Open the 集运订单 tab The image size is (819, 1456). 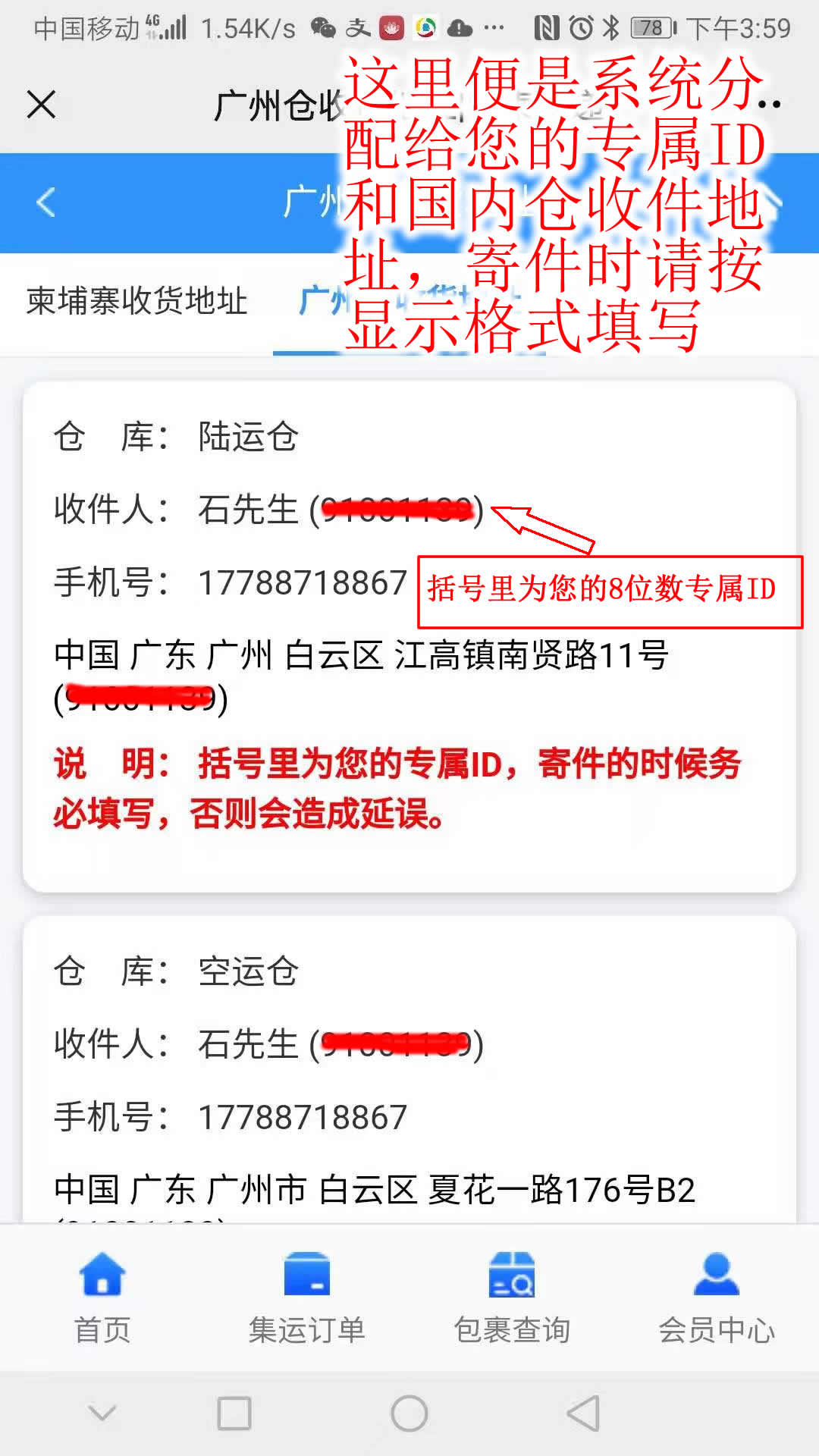coord(307,1298)
